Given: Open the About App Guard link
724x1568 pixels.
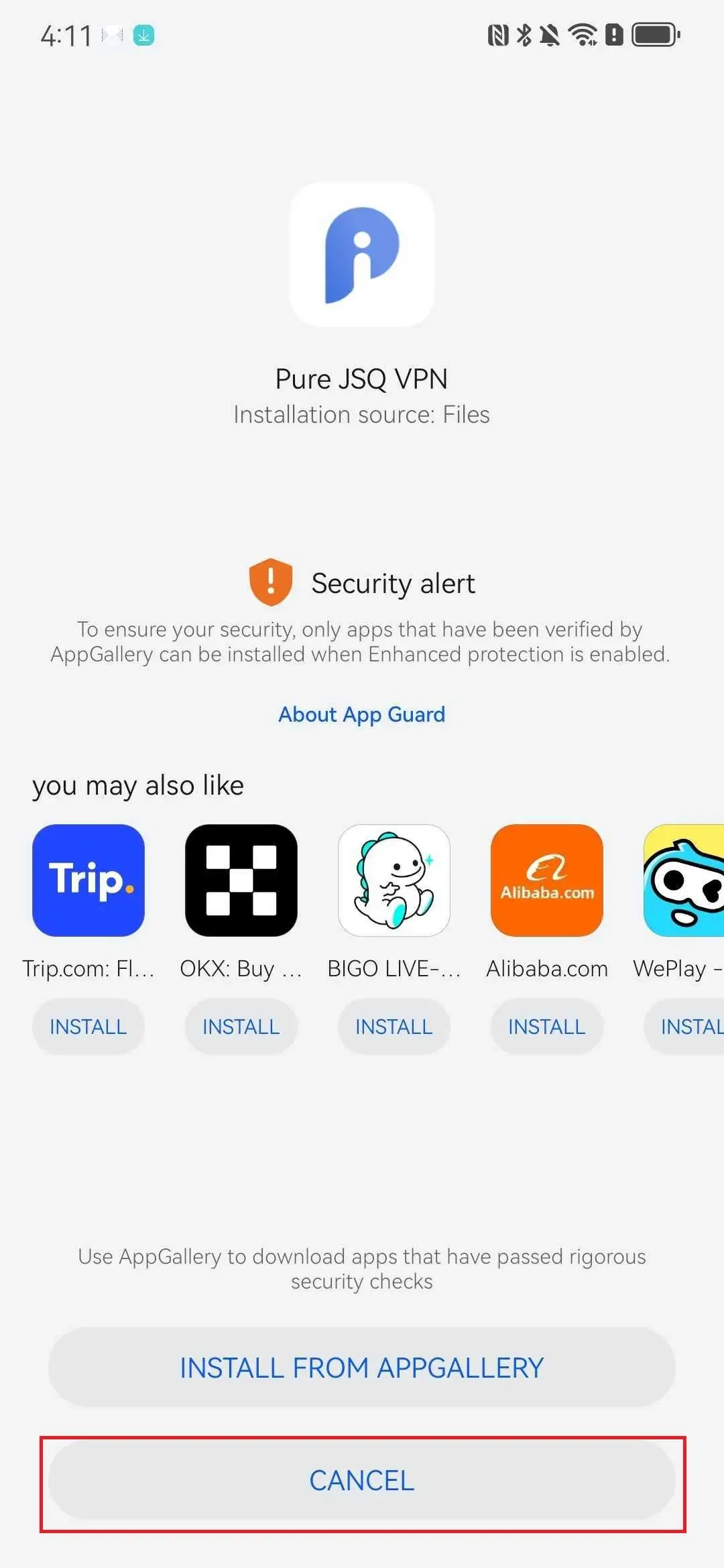Looking at the screenshot, I should tap(361, 714).
